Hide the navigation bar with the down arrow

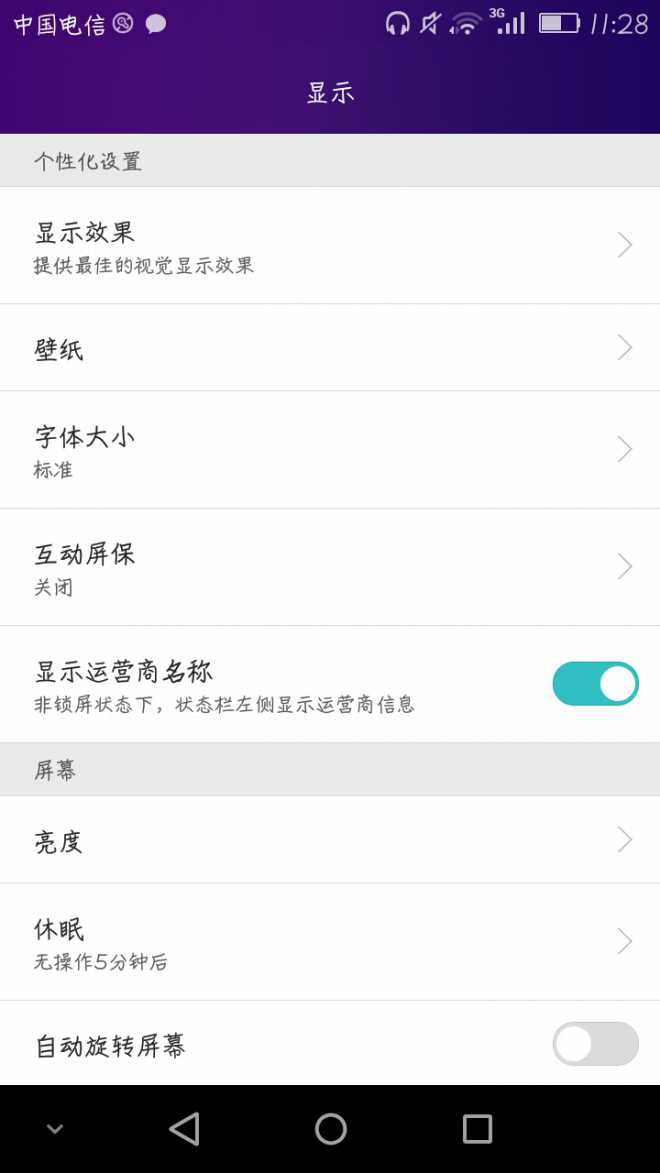tap(55, 1129)
